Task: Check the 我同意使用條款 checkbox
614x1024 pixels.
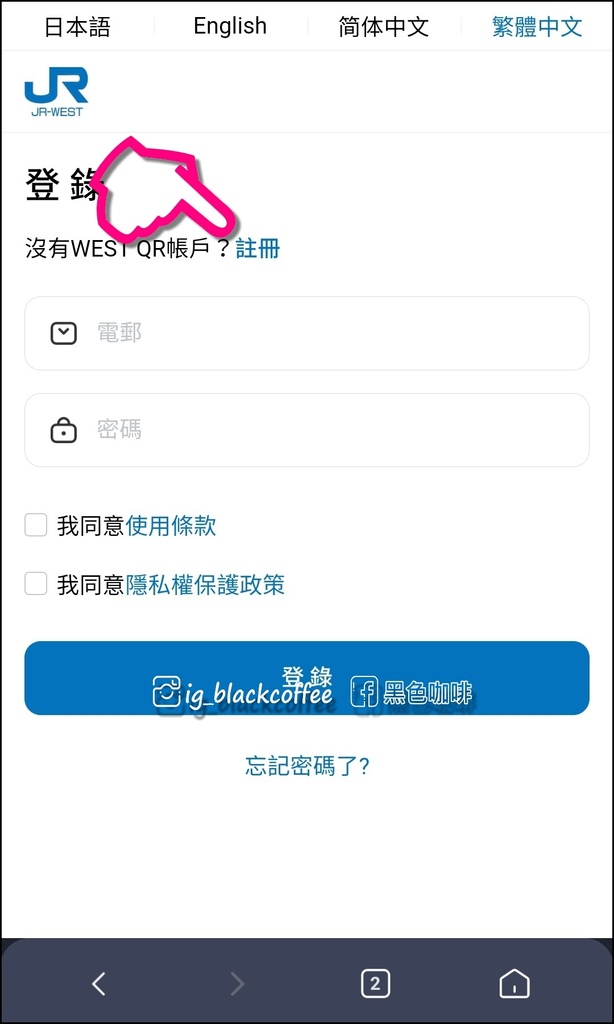Action: pyautogui.click(x=36, y=525)
